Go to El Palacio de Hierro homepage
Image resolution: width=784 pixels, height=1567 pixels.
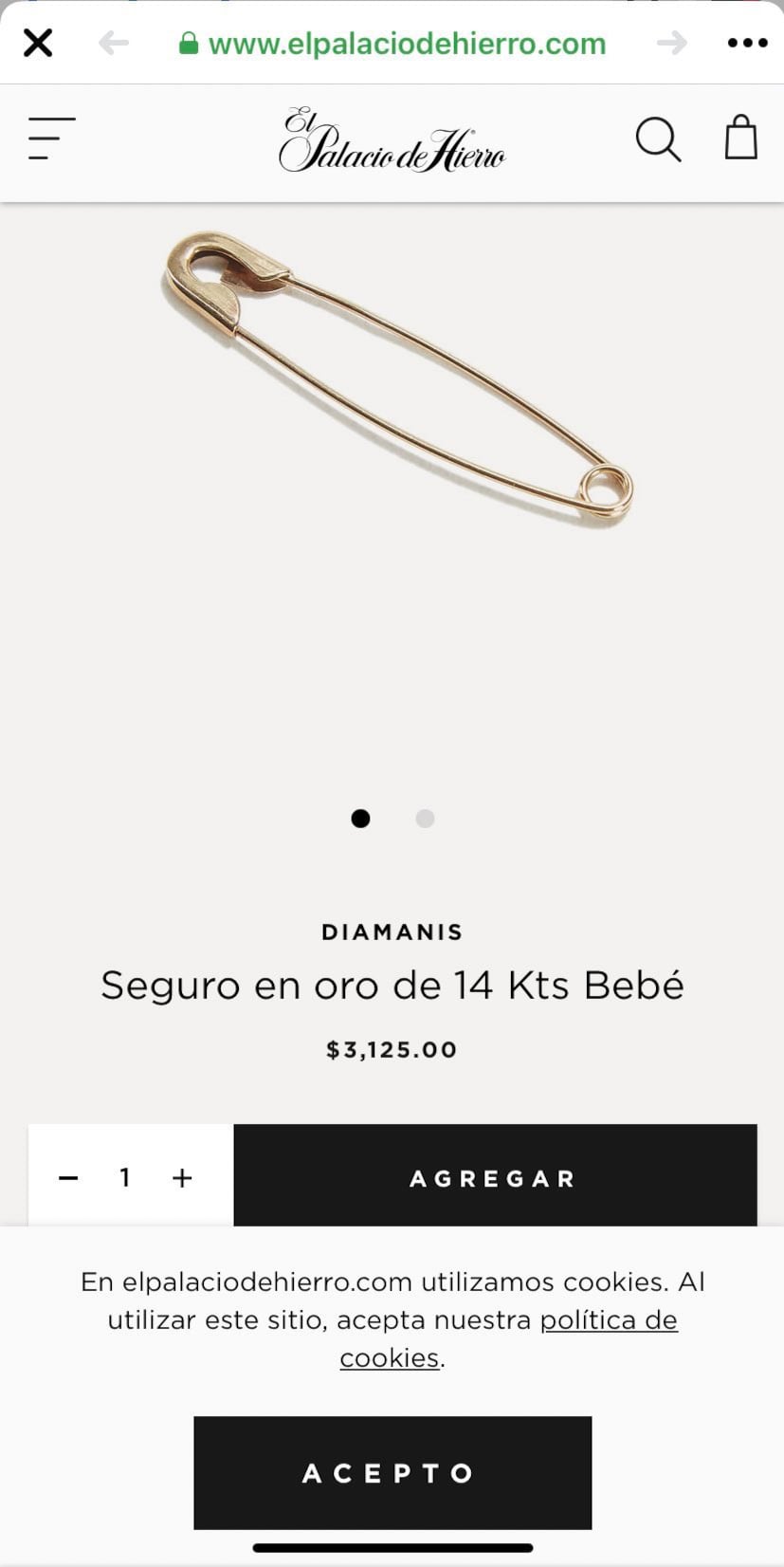point(392,140)
